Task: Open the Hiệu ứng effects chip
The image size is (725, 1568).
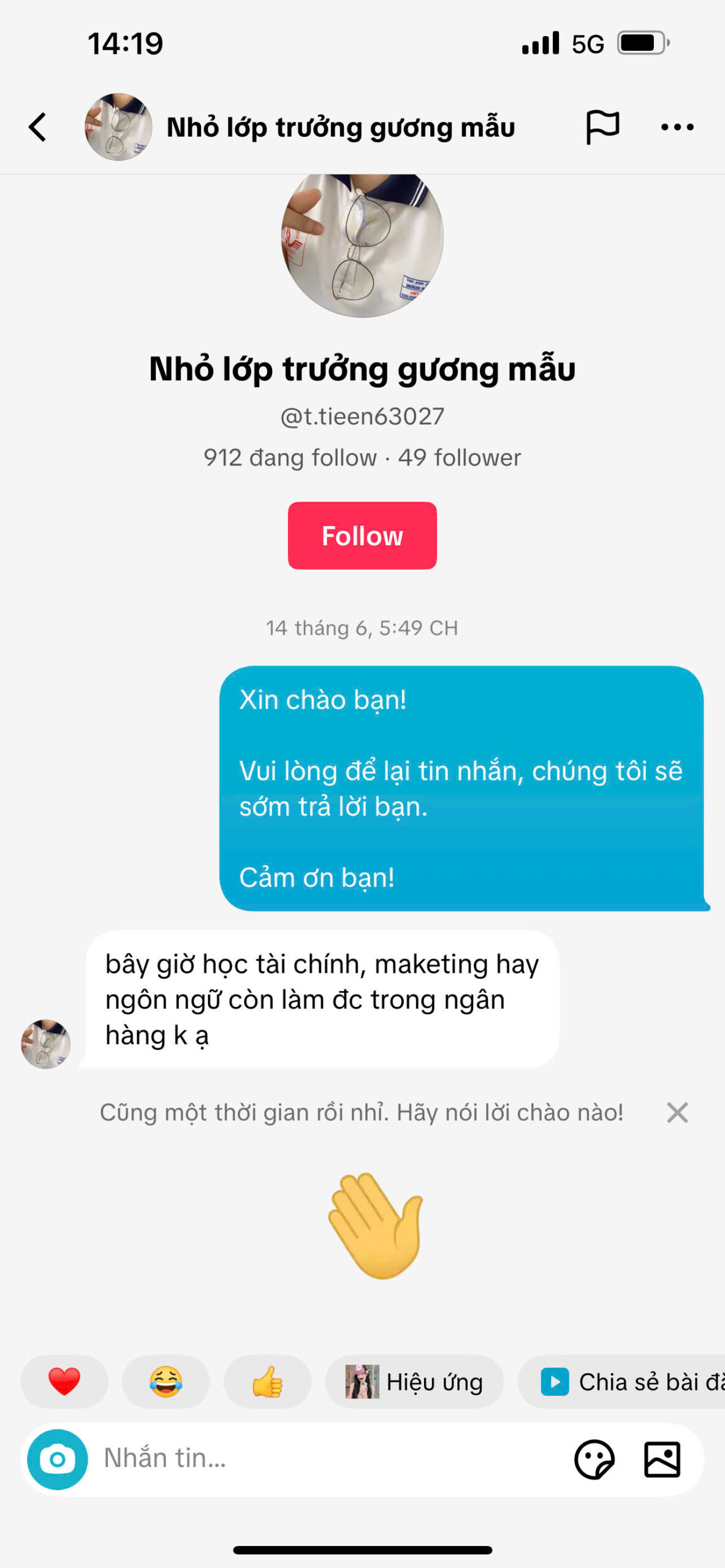Action: (x=415, y=1382)
